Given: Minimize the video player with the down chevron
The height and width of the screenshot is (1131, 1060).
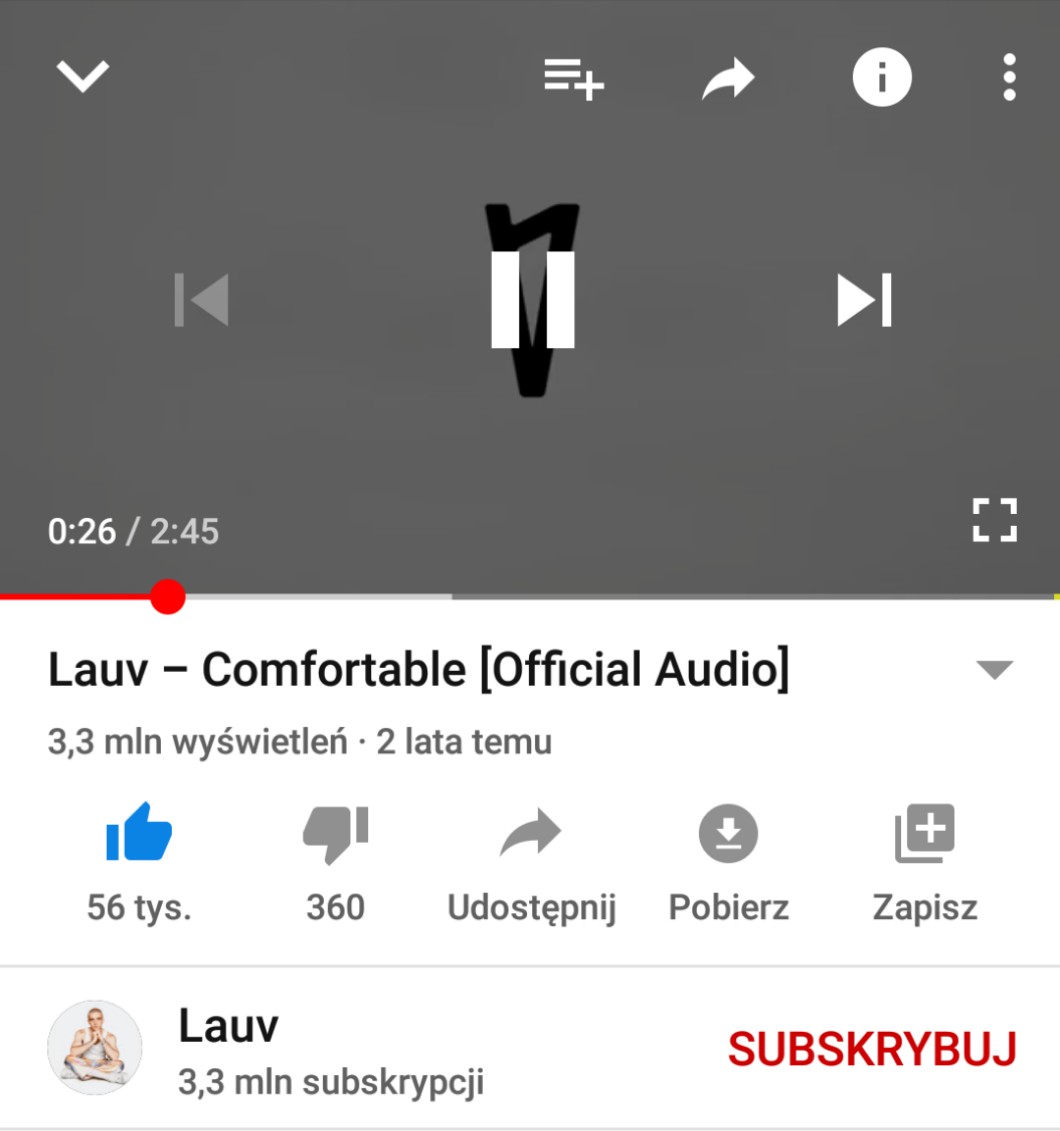Looking at the screenshot, I should [x=83, y=76].
